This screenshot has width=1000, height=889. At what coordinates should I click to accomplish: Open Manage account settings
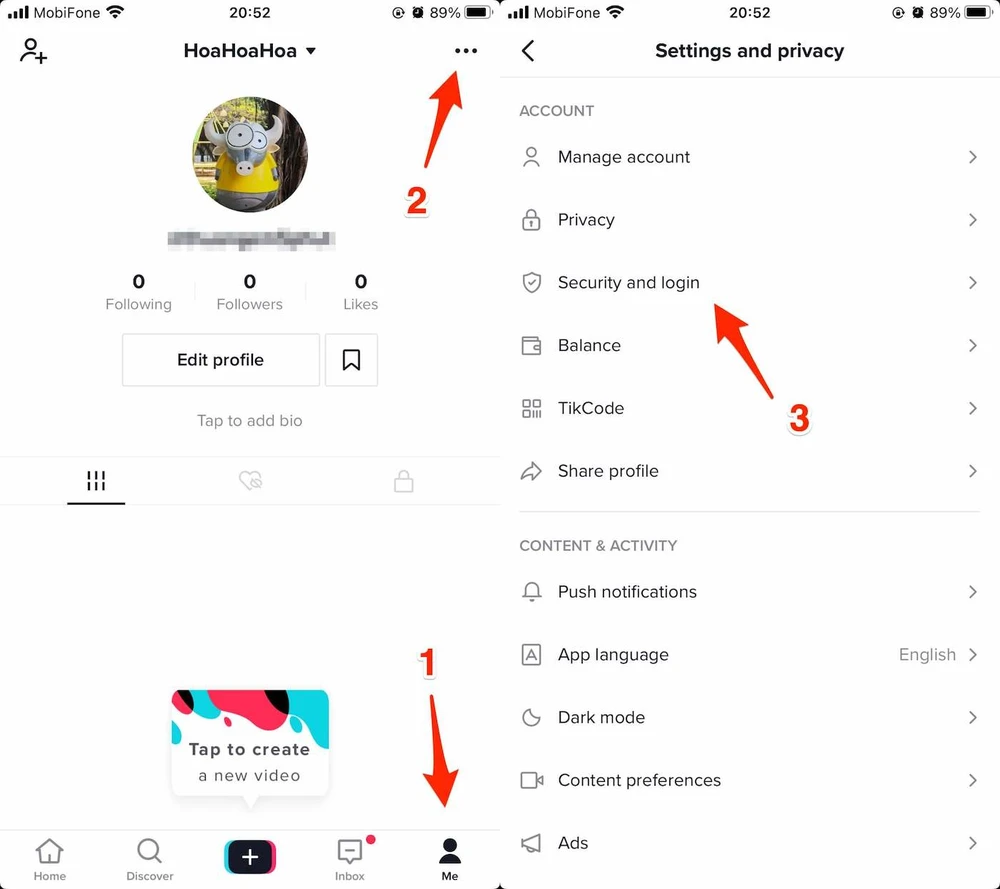pyautogui.click(x=748, y=157)
